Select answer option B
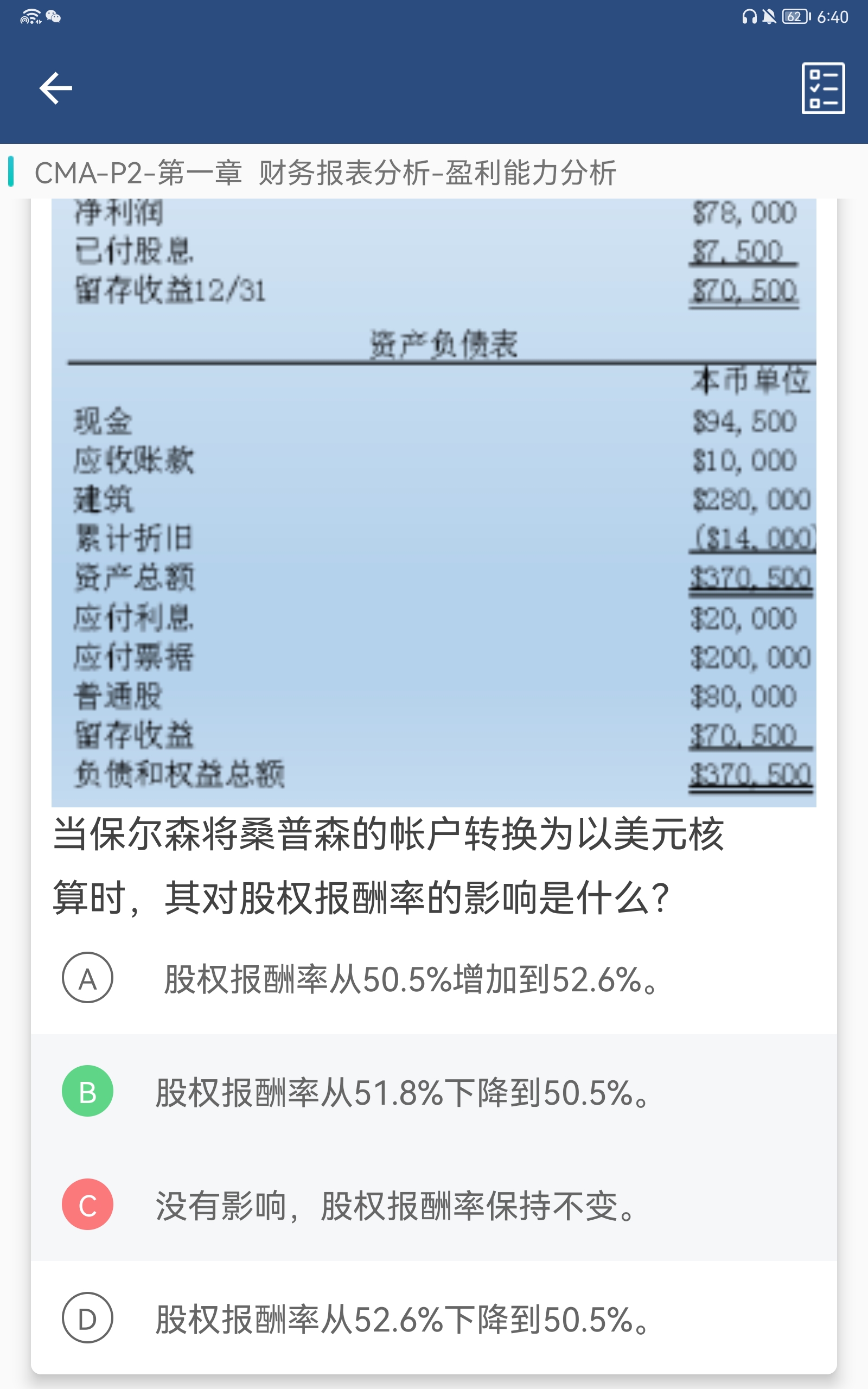 433,1091
